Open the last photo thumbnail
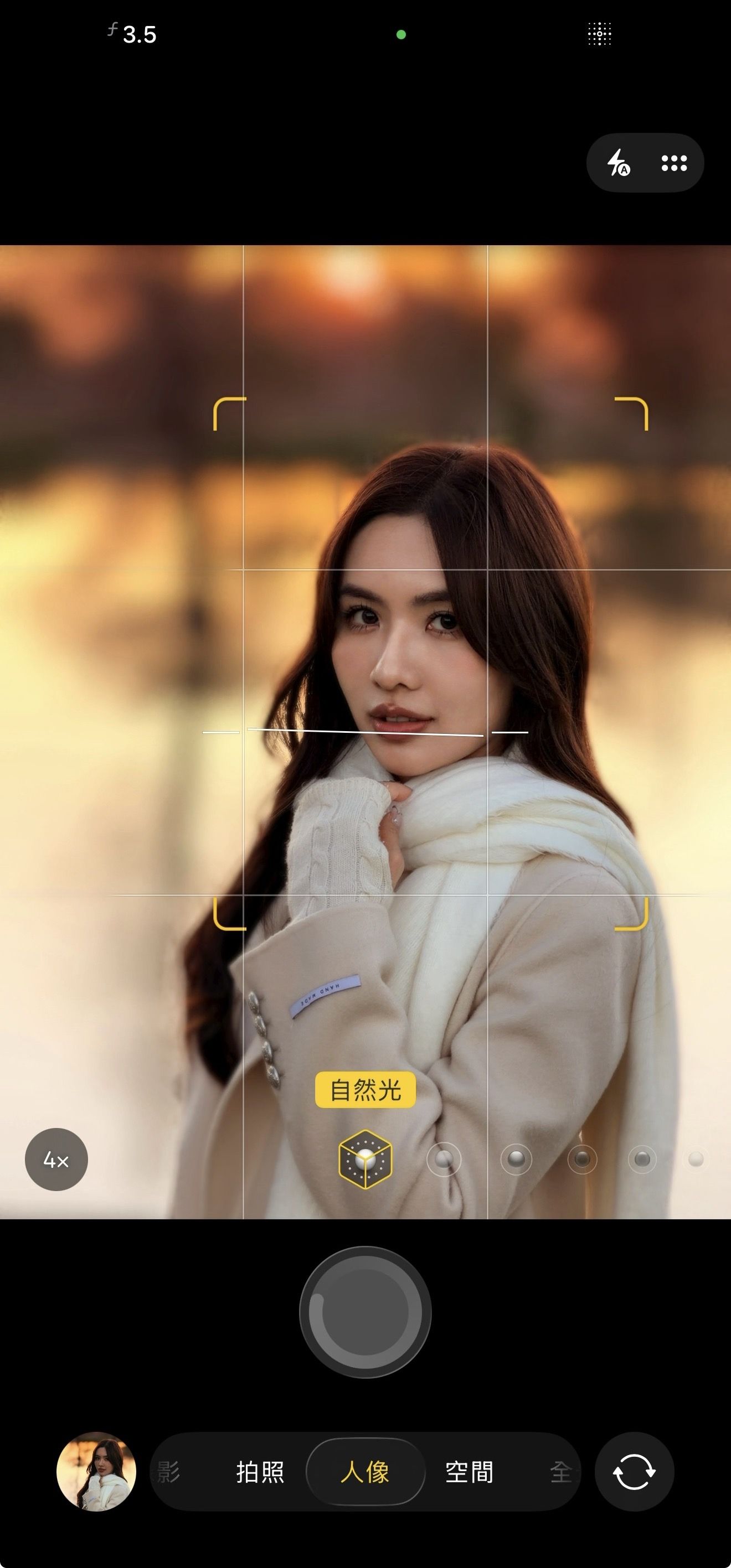This screenshot has width=731, height=1568. [96, 1472]
